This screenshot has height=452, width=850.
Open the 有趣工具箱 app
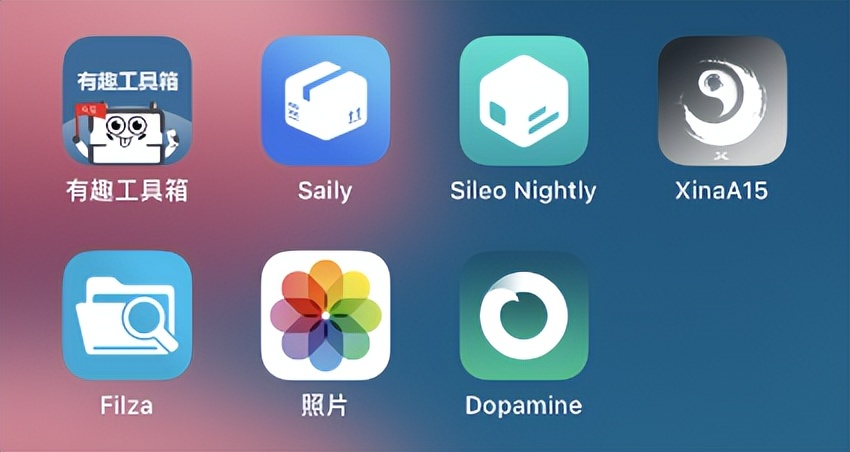pyautogui.click(x=127, y=101)
